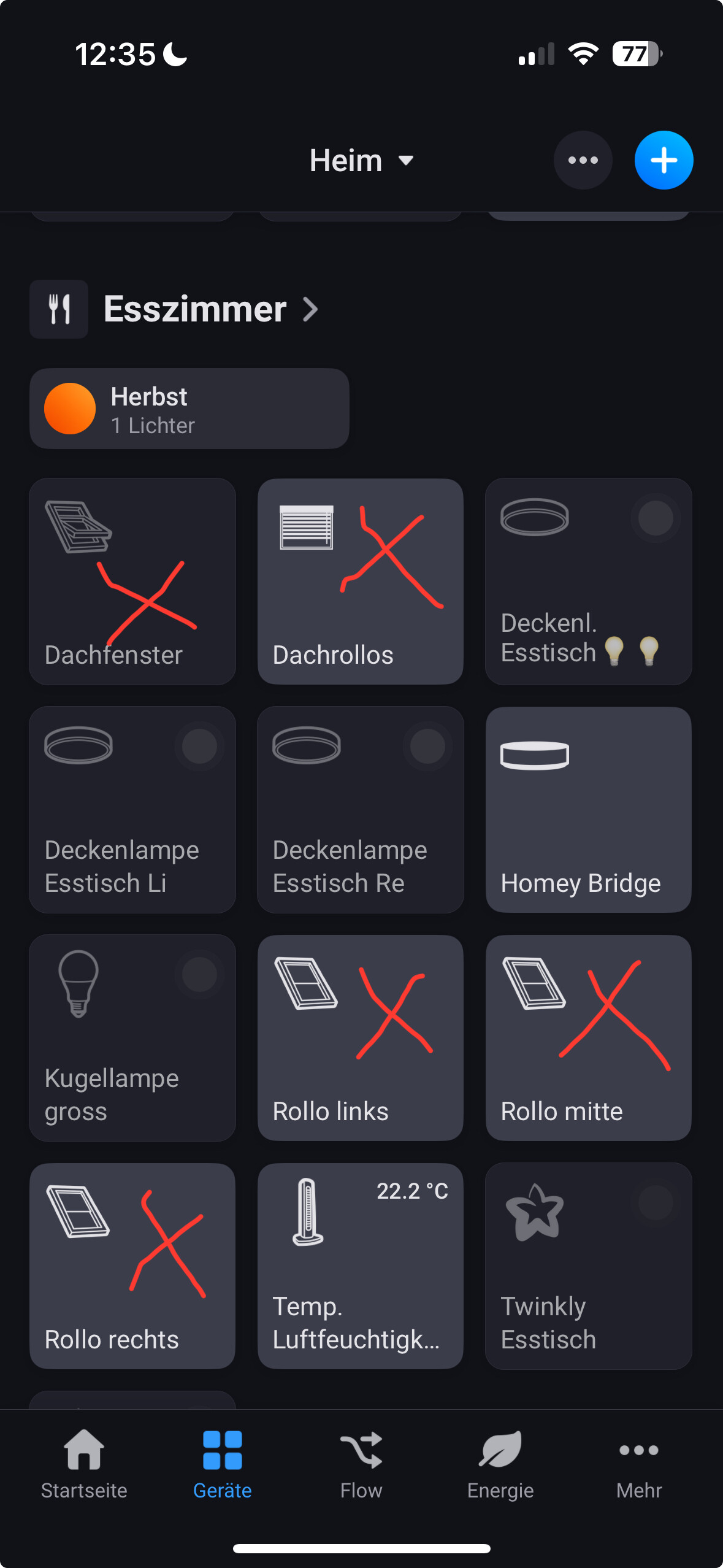Tap the Rollo rechts tile
This screenshot has width=723, height=1568.
coord(132,1266)
